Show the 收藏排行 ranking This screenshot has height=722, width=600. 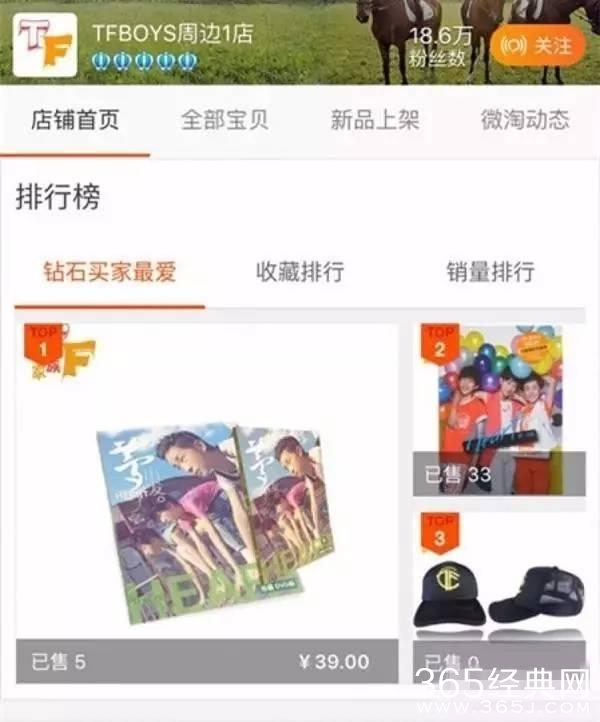[x=300, y=272]
